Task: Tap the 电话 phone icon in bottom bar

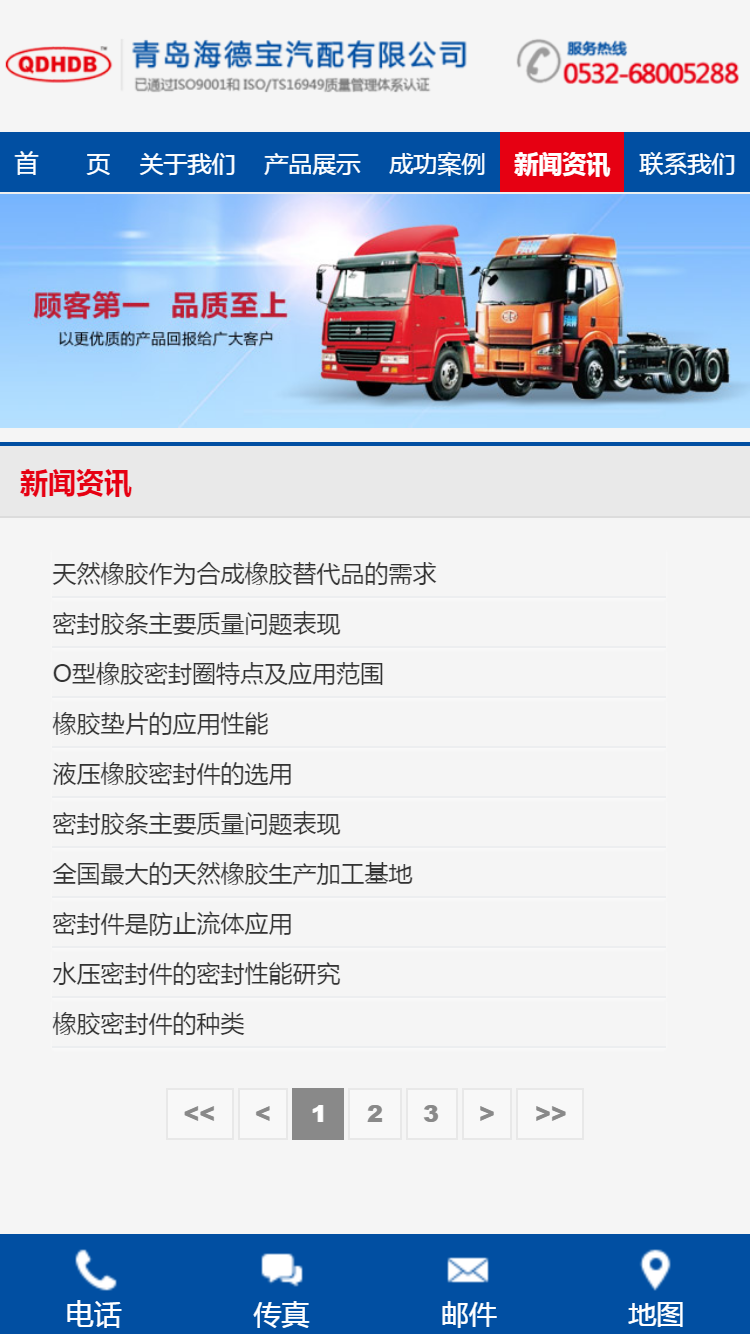Action: [93, 1272]
